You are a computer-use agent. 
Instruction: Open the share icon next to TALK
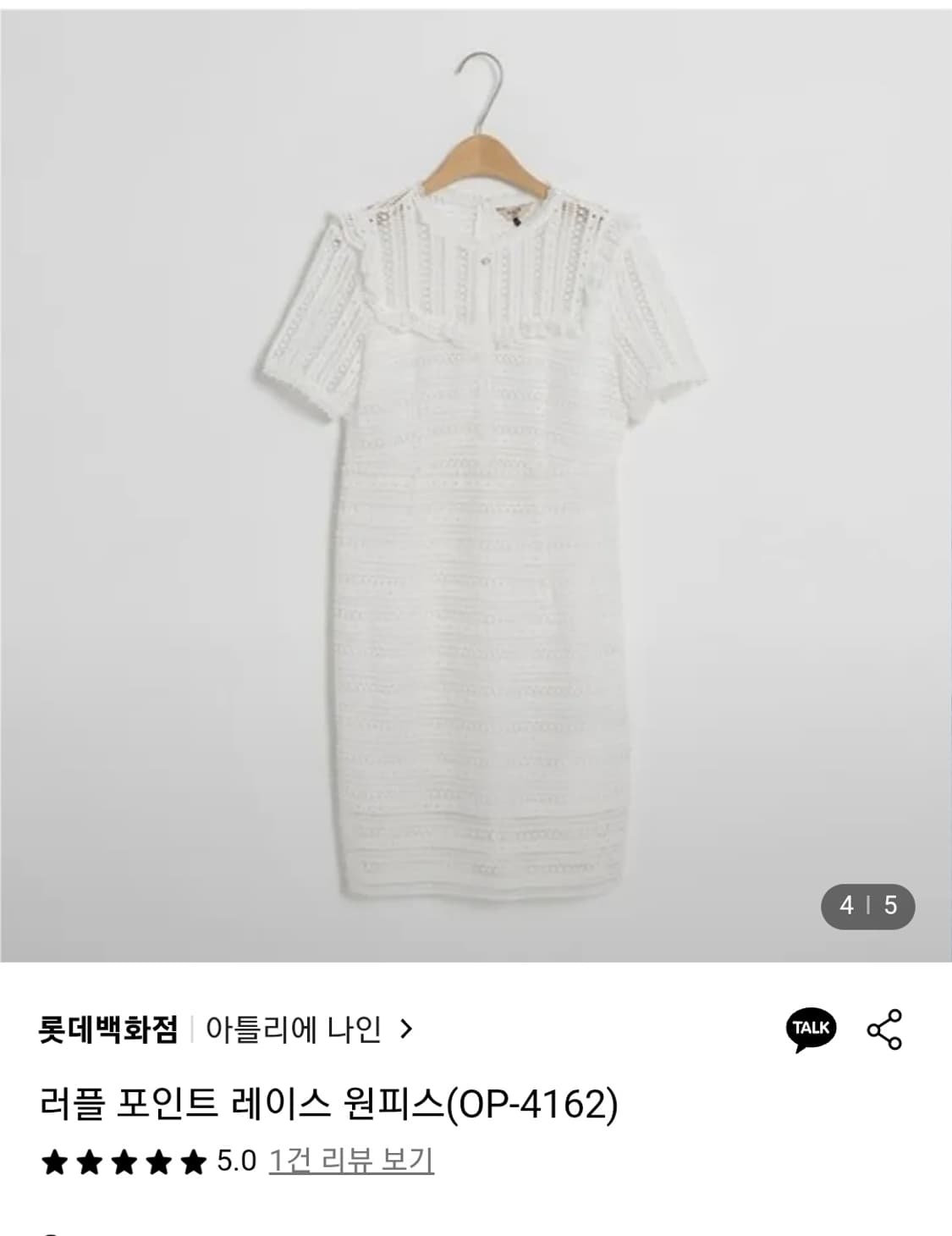[885, 1029]
